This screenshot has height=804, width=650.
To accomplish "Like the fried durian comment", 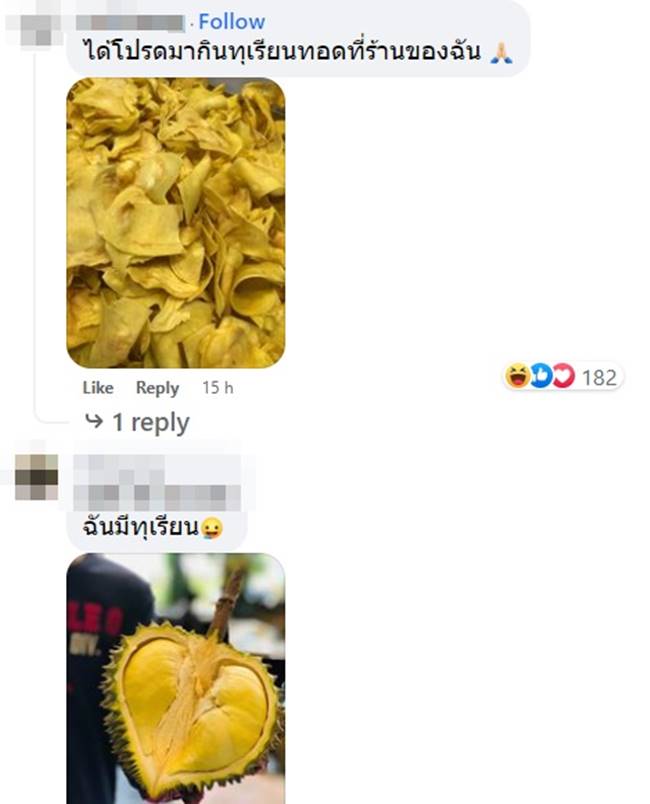I will pyautogui.click(x=98, y=388).
